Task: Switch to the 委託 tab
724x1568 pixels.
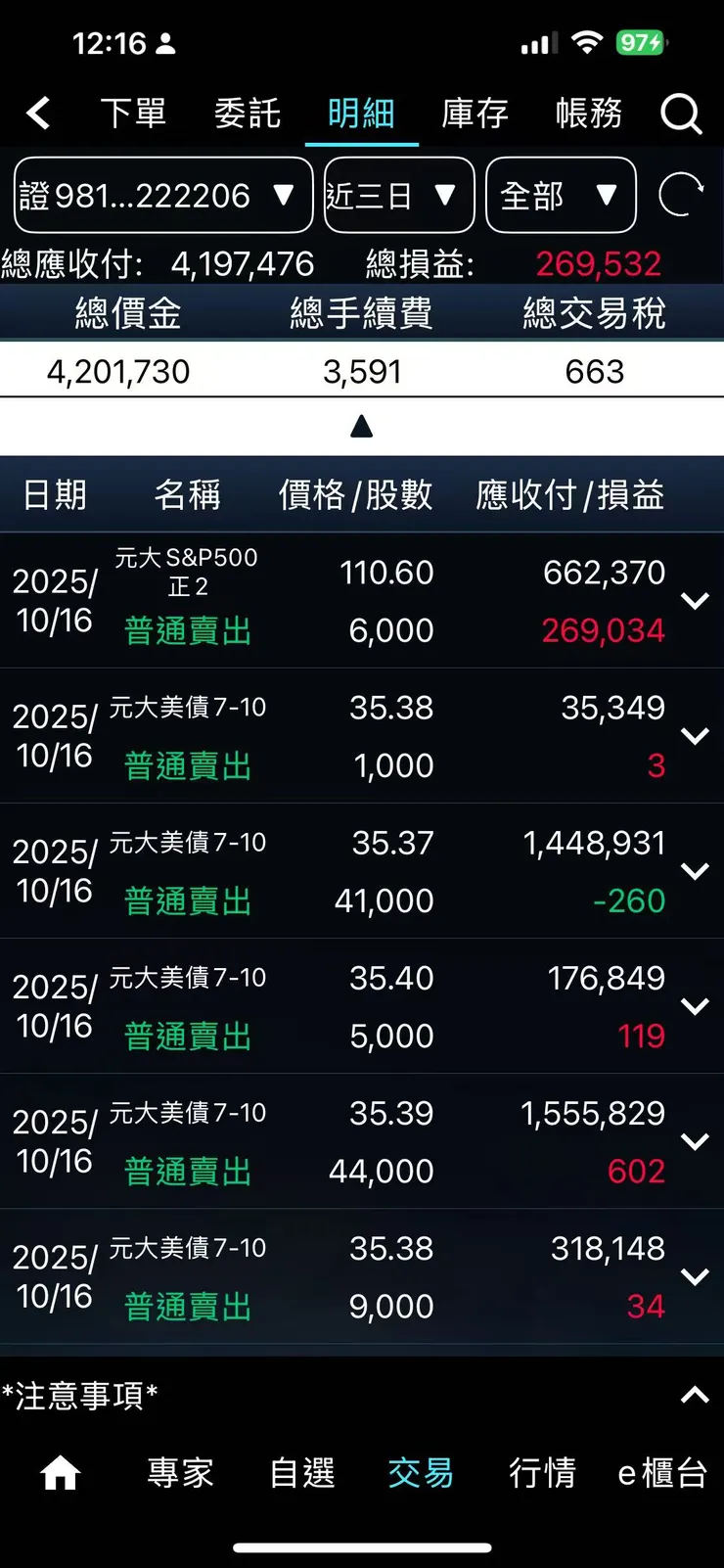Action: [x=247, y=114]
